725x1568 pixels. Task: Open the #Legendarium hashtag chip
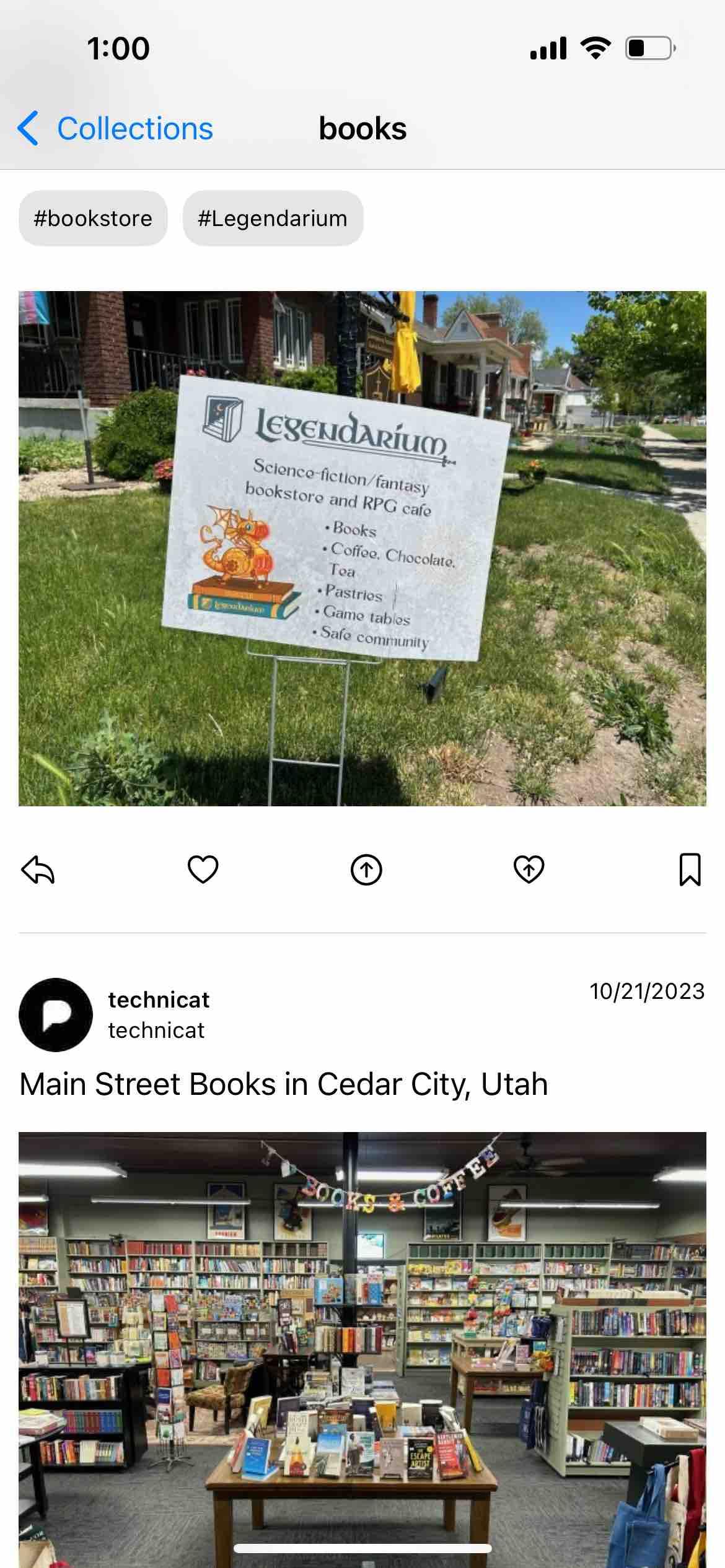click(273, 219)
